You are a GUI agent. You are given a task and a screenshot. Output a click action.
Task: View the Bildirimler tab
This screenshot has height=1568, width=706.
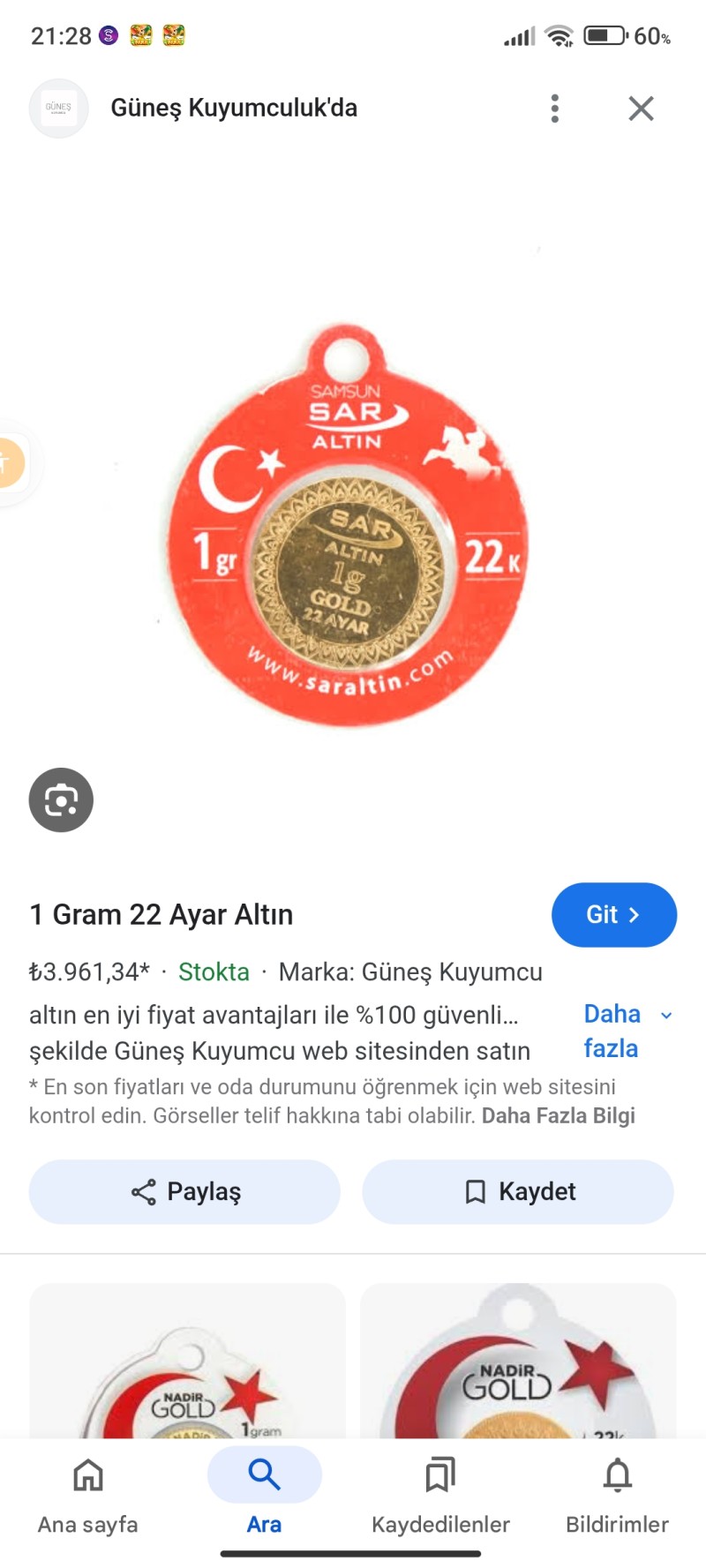[x=617, y=1493]
